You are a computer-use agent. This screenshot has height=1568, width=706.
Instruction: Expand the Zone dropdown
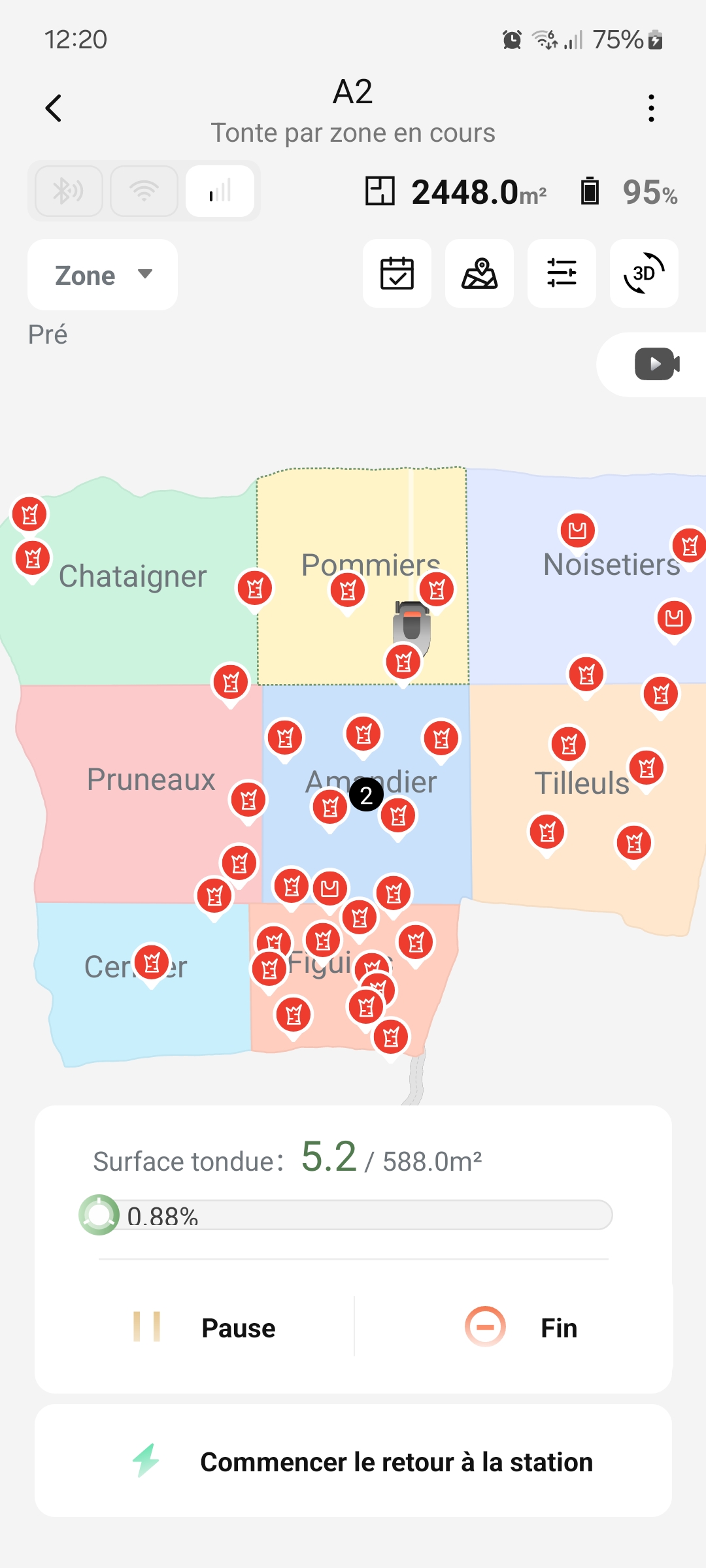pyautogui.click(x=103, y=275)
